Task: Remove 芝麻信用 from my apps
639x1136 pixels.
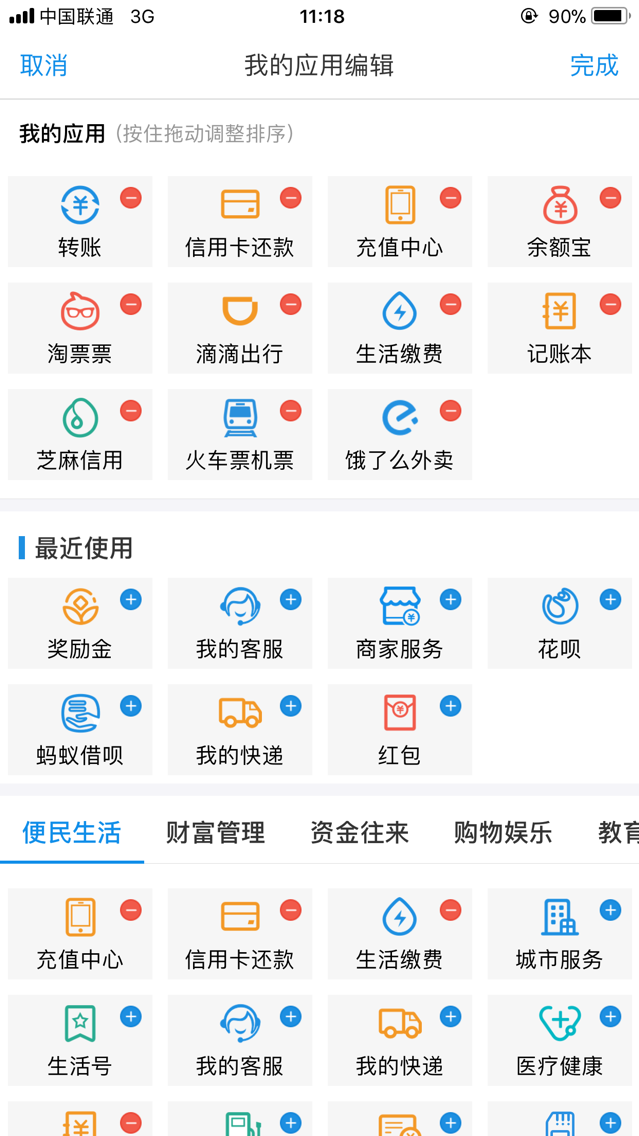Action: (131, 410)
